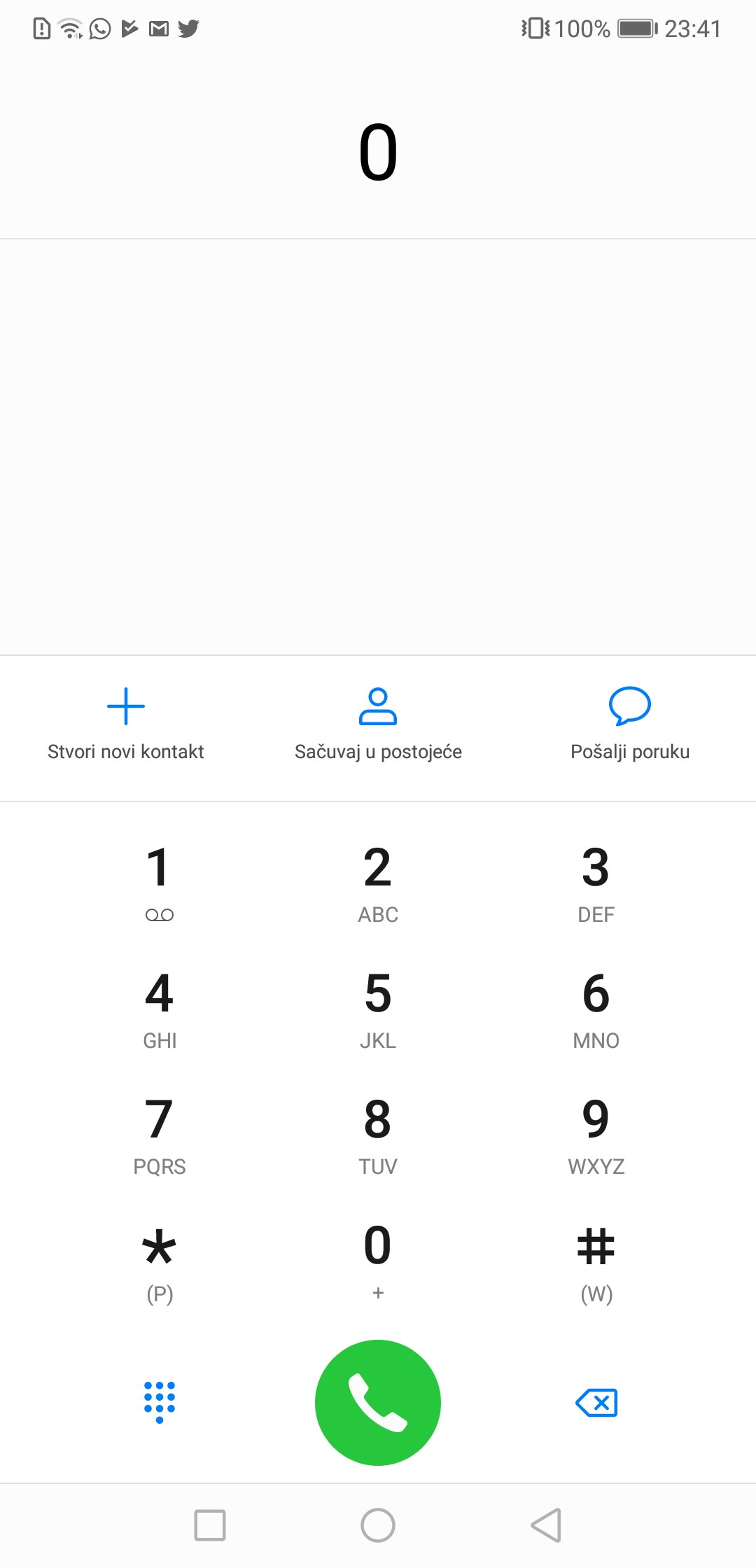This screenshot has width=756, height=1568.
Task: Tap the 3 DEF key
Action: pyautogui.click(x=596, y=882)
